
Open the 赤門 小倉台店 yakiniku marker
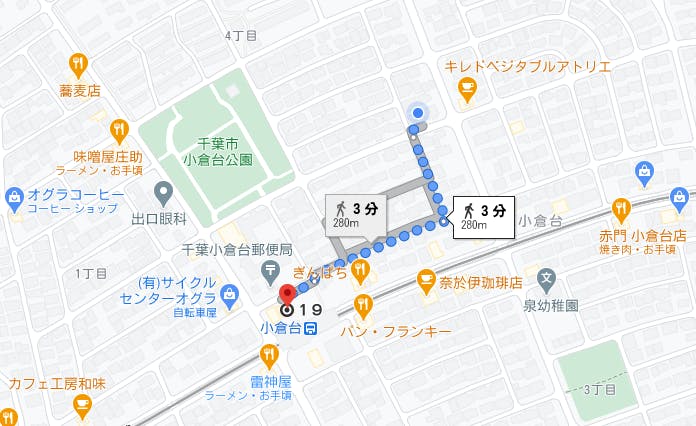(621, 208)
